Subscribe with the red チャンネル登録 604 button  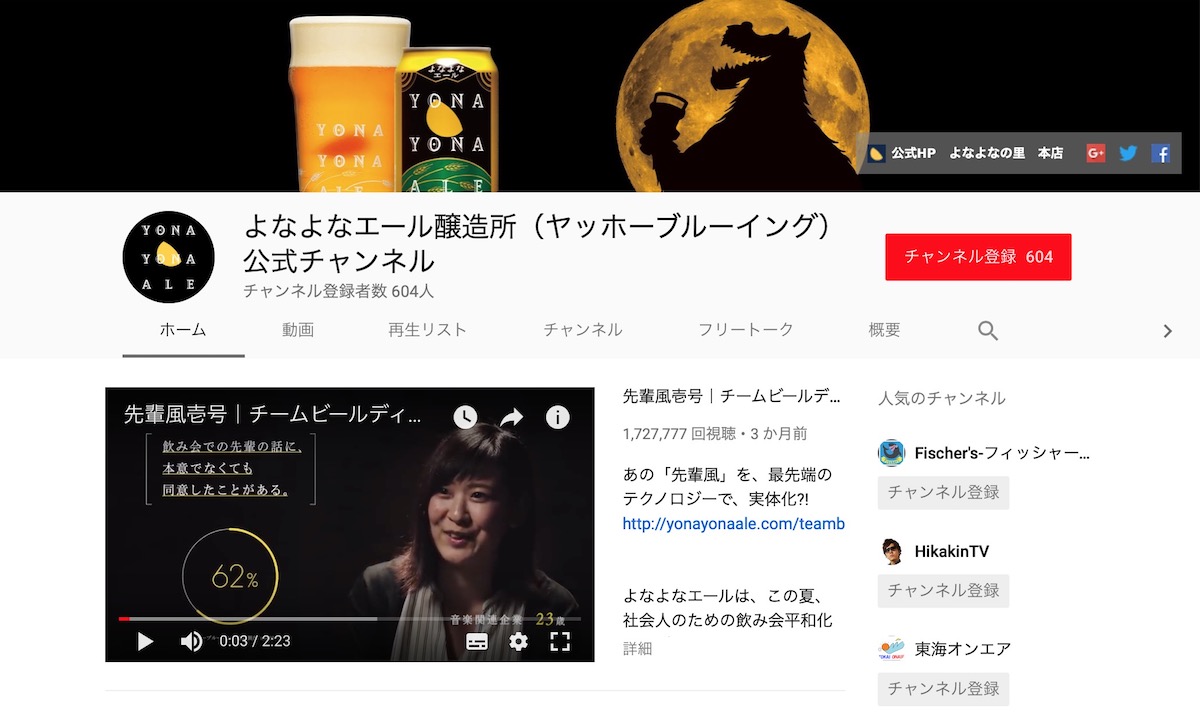[977, 257]
